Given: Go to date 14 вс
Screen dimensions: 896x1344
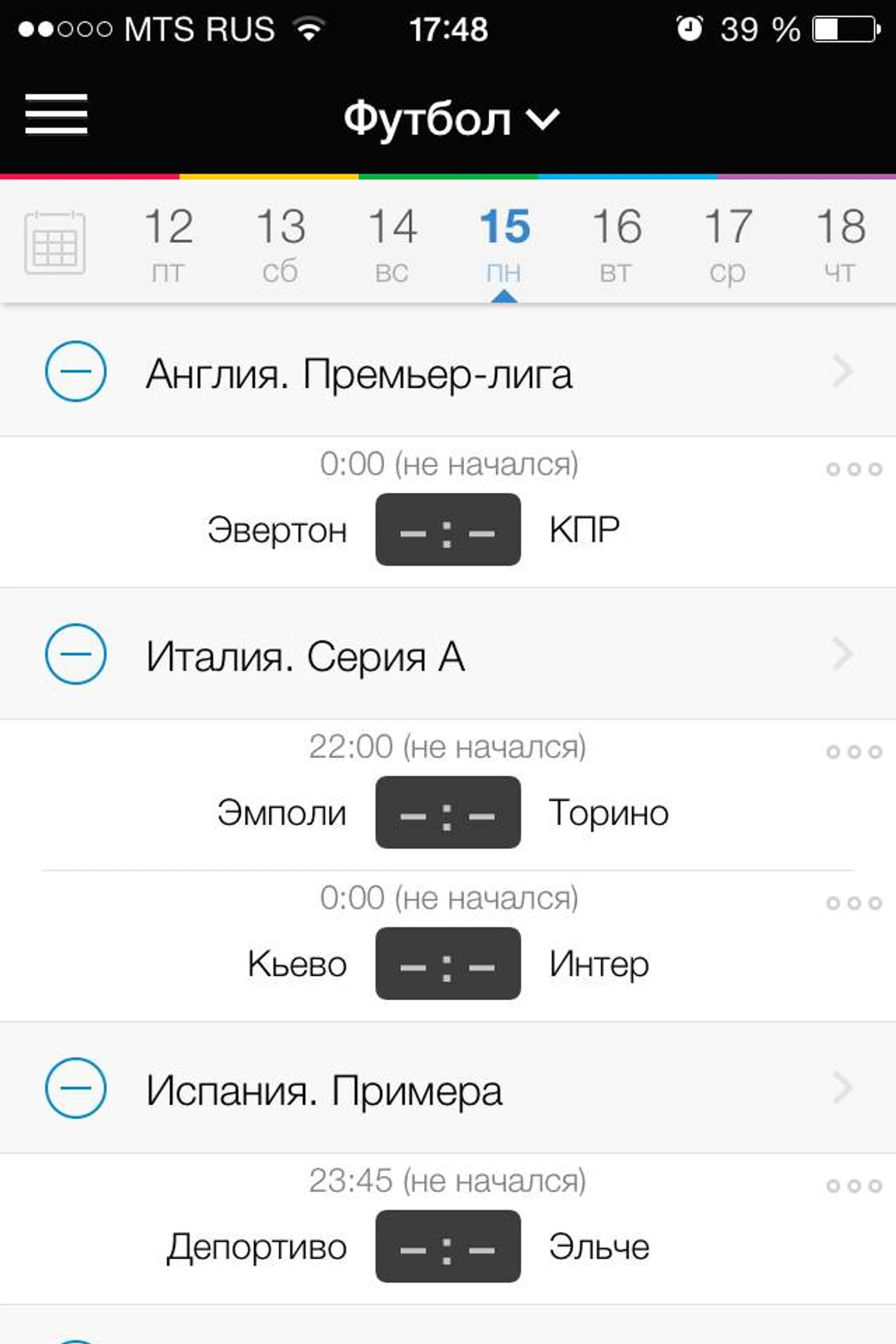Looking at the screenshot, I should (392, 244).
